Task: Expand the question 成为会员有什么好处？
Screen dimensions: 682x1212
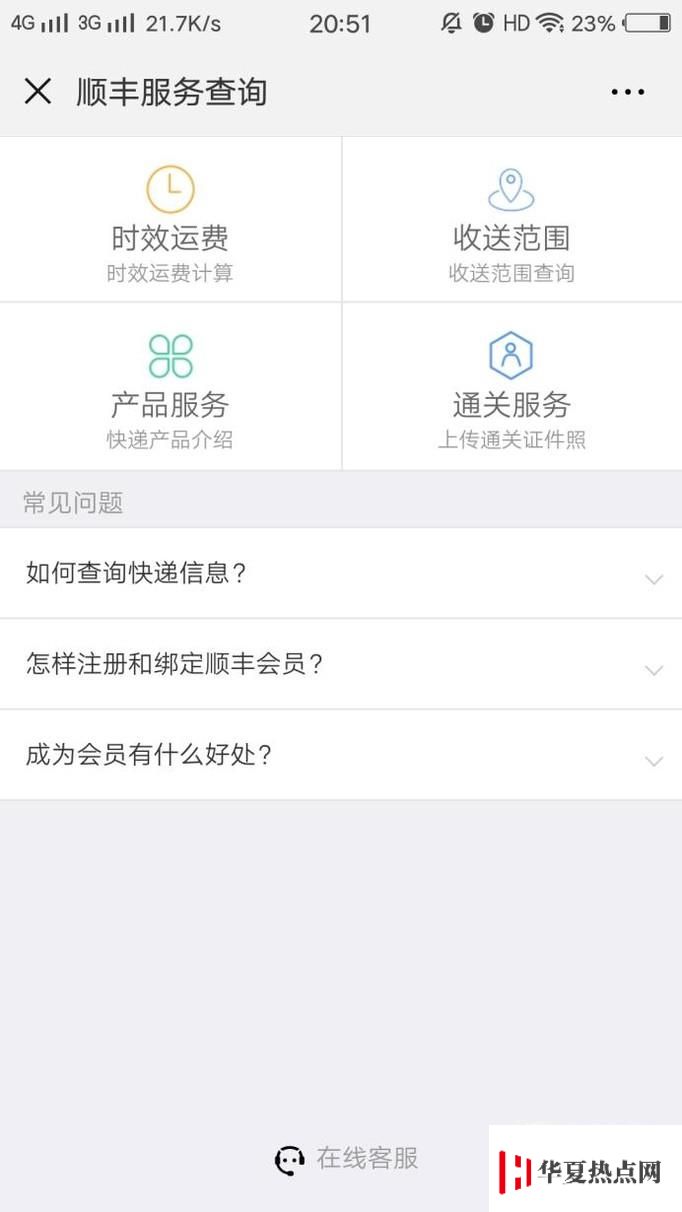Action: click(x=340, y=756)
